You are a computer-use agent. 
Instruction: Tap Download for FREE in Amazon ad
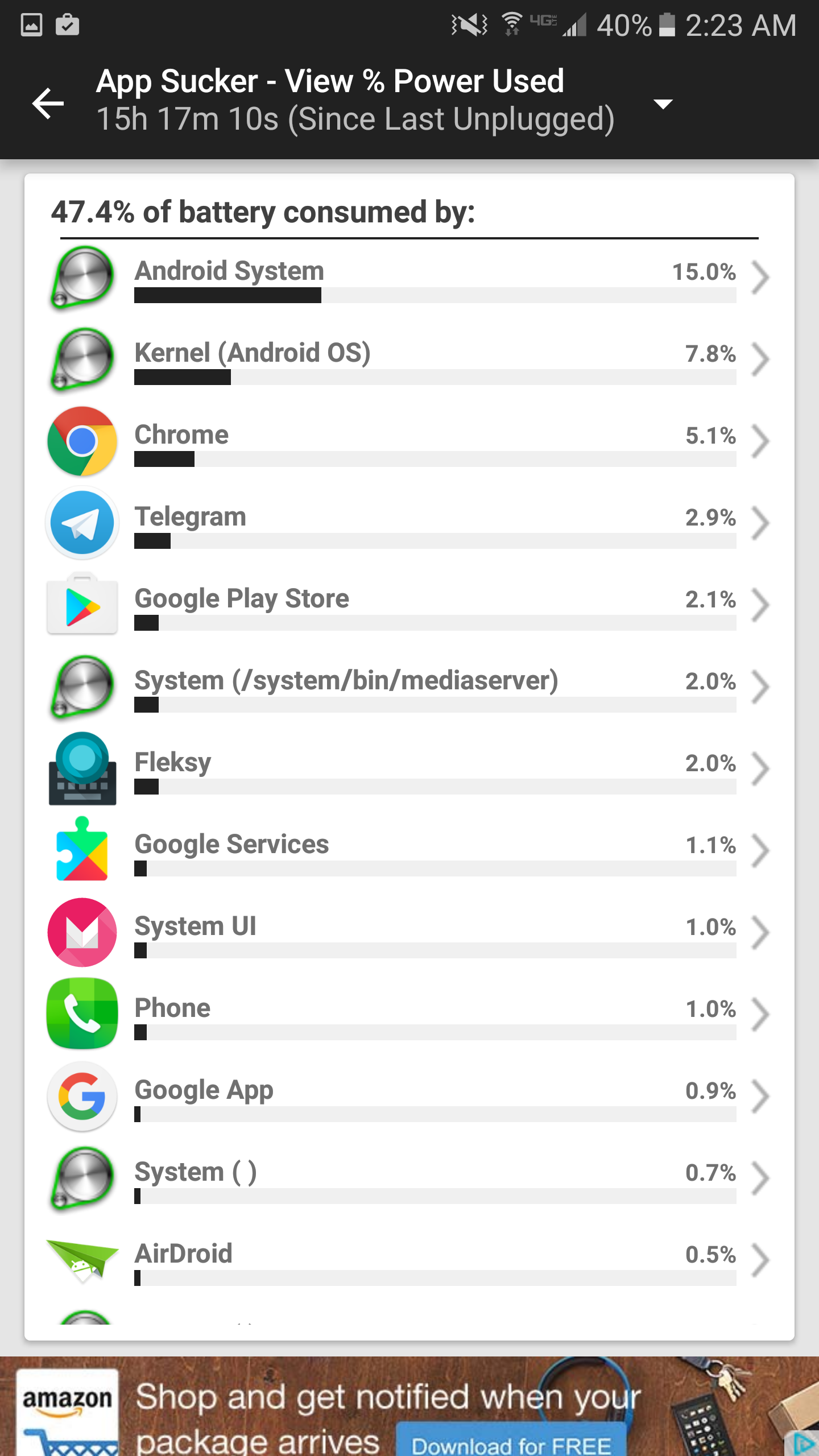coord(511,1442)
